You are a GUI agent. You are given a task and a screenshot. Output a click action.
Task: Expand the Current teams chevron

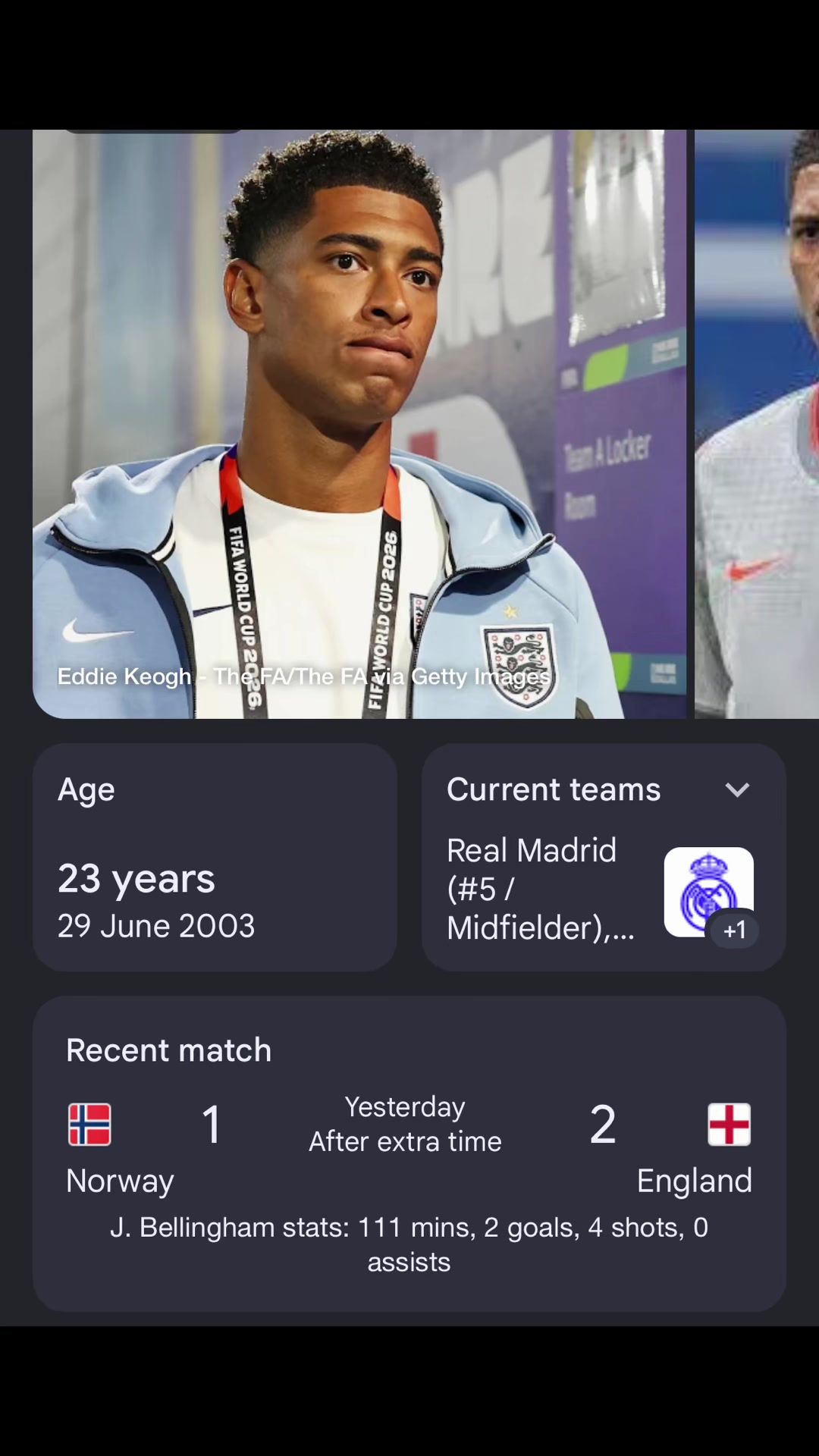737,790
